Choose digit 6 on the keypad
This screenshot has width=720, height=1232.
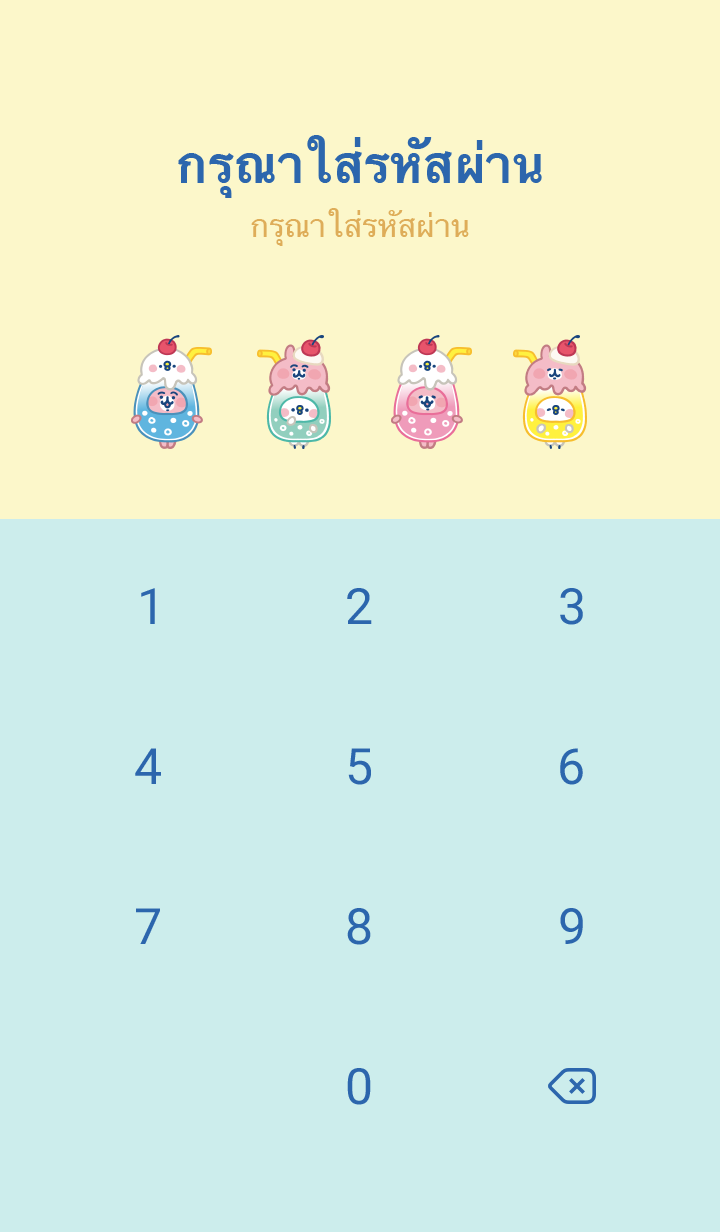[571, 767]
